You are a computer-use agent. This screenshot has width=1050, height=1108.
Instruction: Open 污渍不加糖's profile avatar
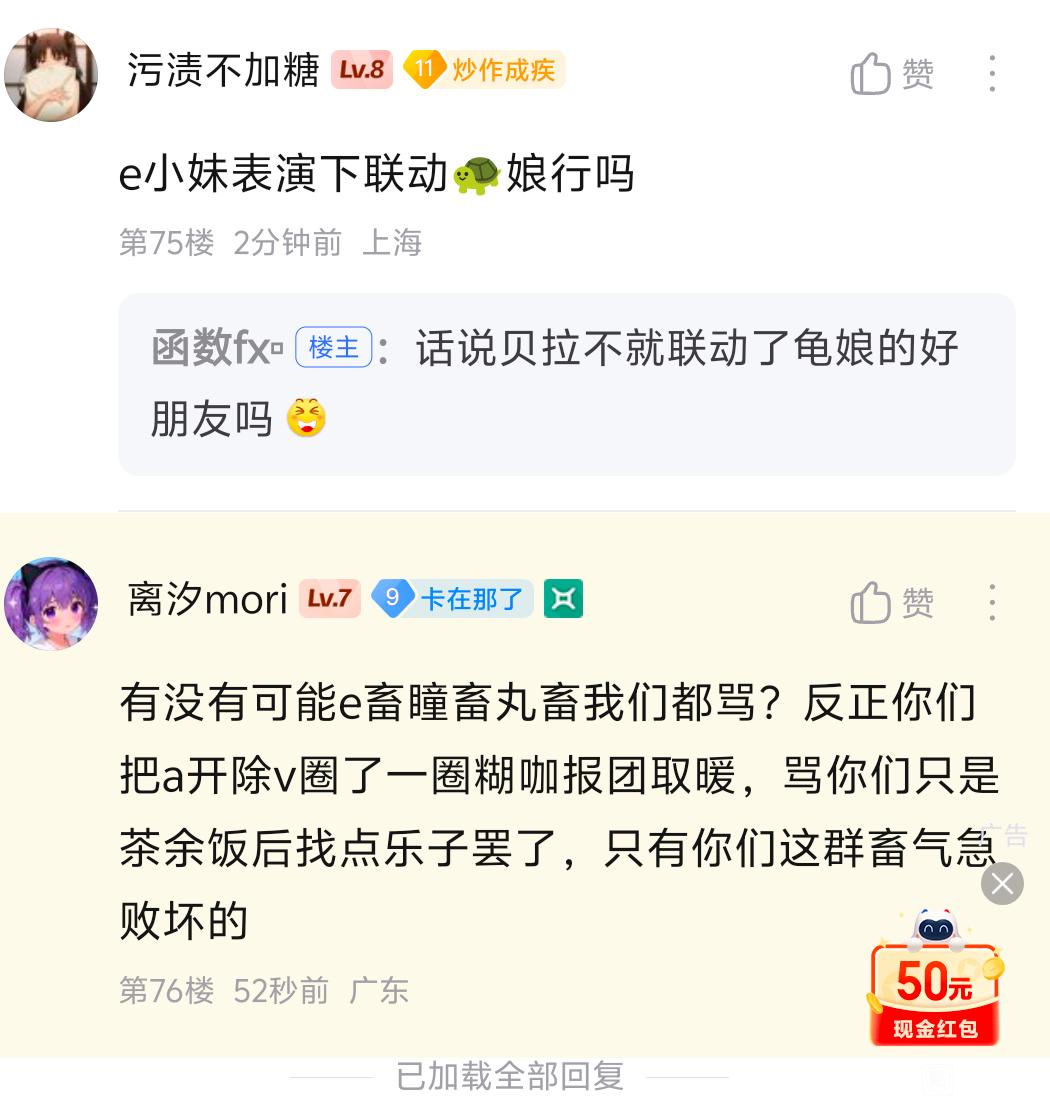pyautogui.click(x=51, y=74)
